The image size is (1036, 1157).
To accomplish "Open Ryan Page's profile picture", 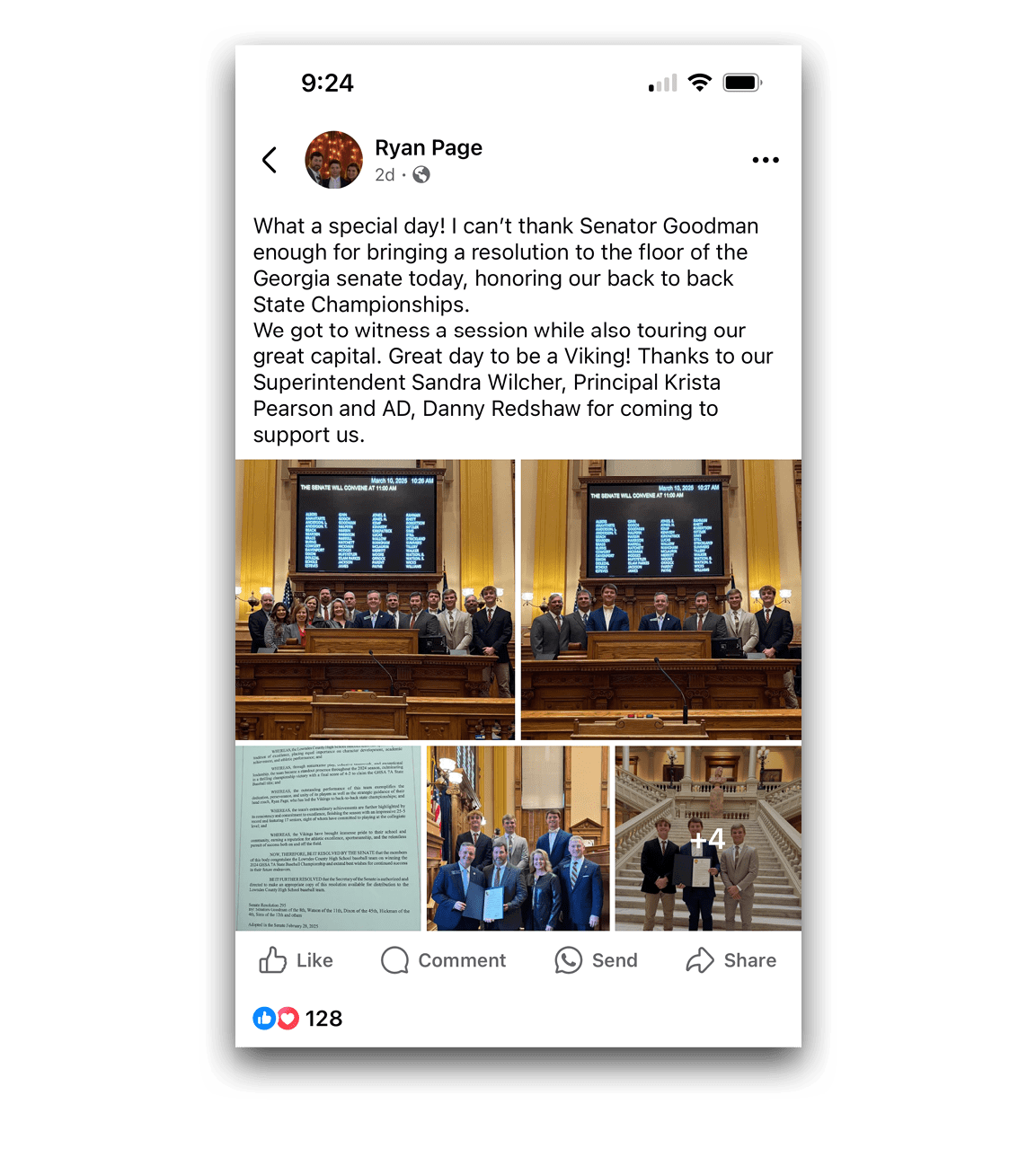I will tap(334, 160).
